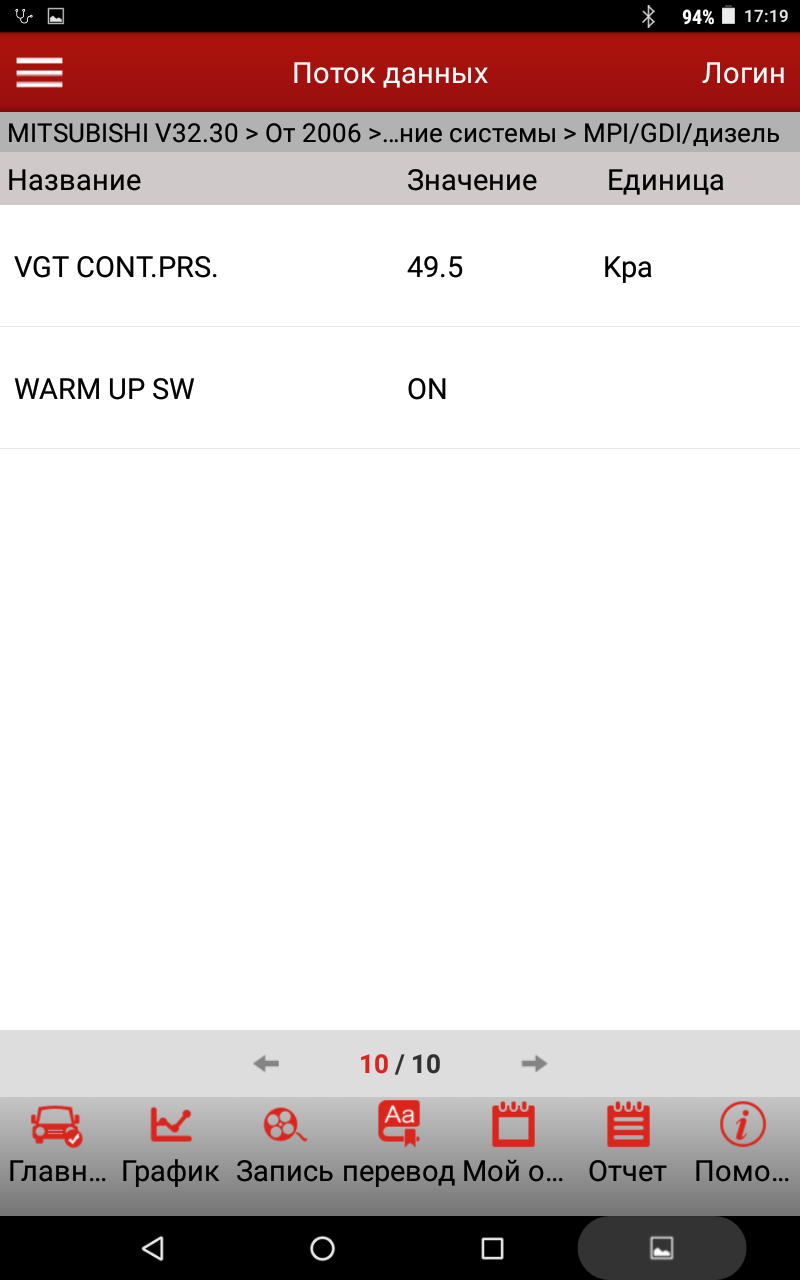Open the График chart view
The width and height of the screenshot is (800, 1280).
coord(170,1145)
